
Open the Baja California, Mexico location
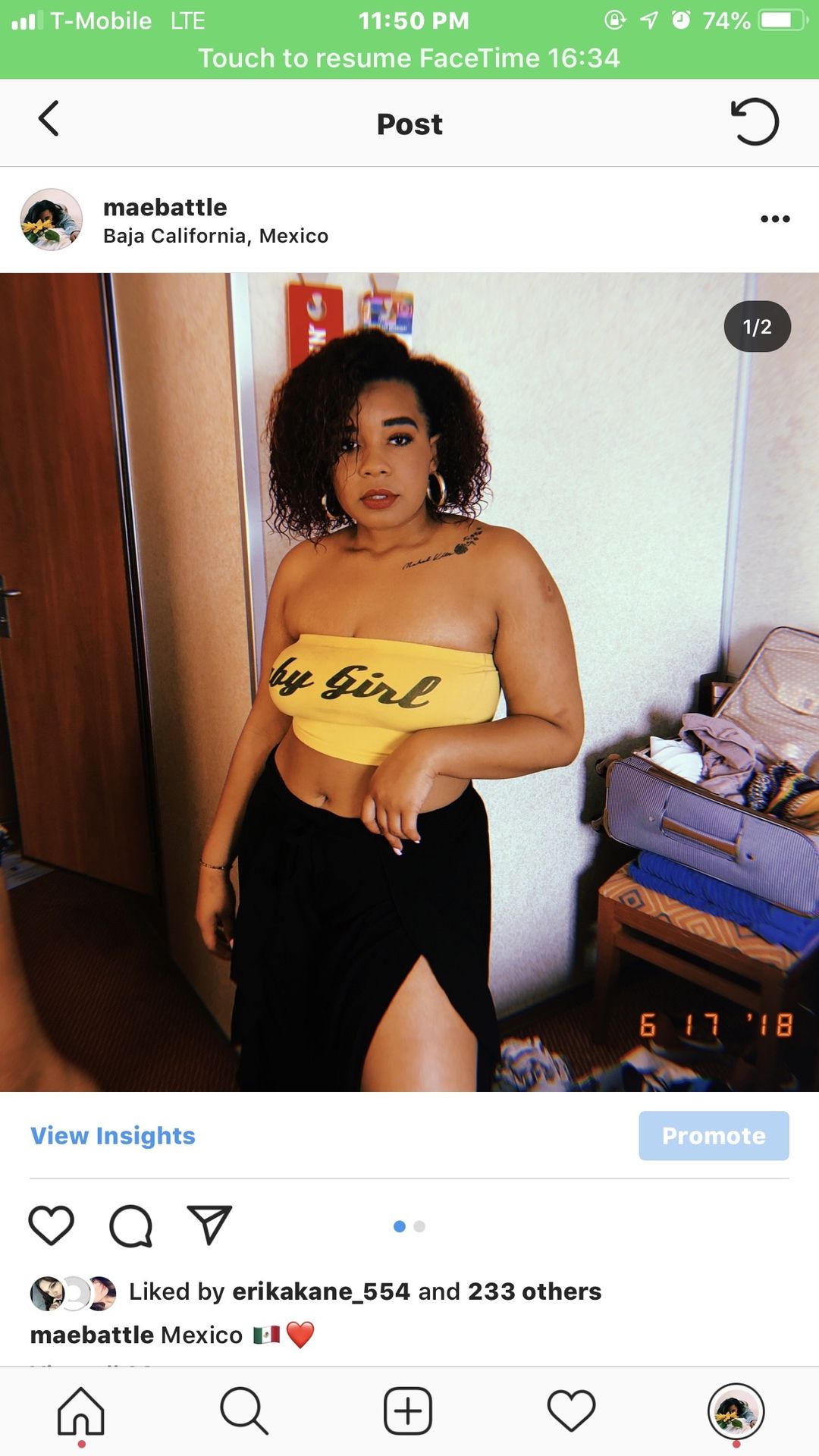(215, 237)
